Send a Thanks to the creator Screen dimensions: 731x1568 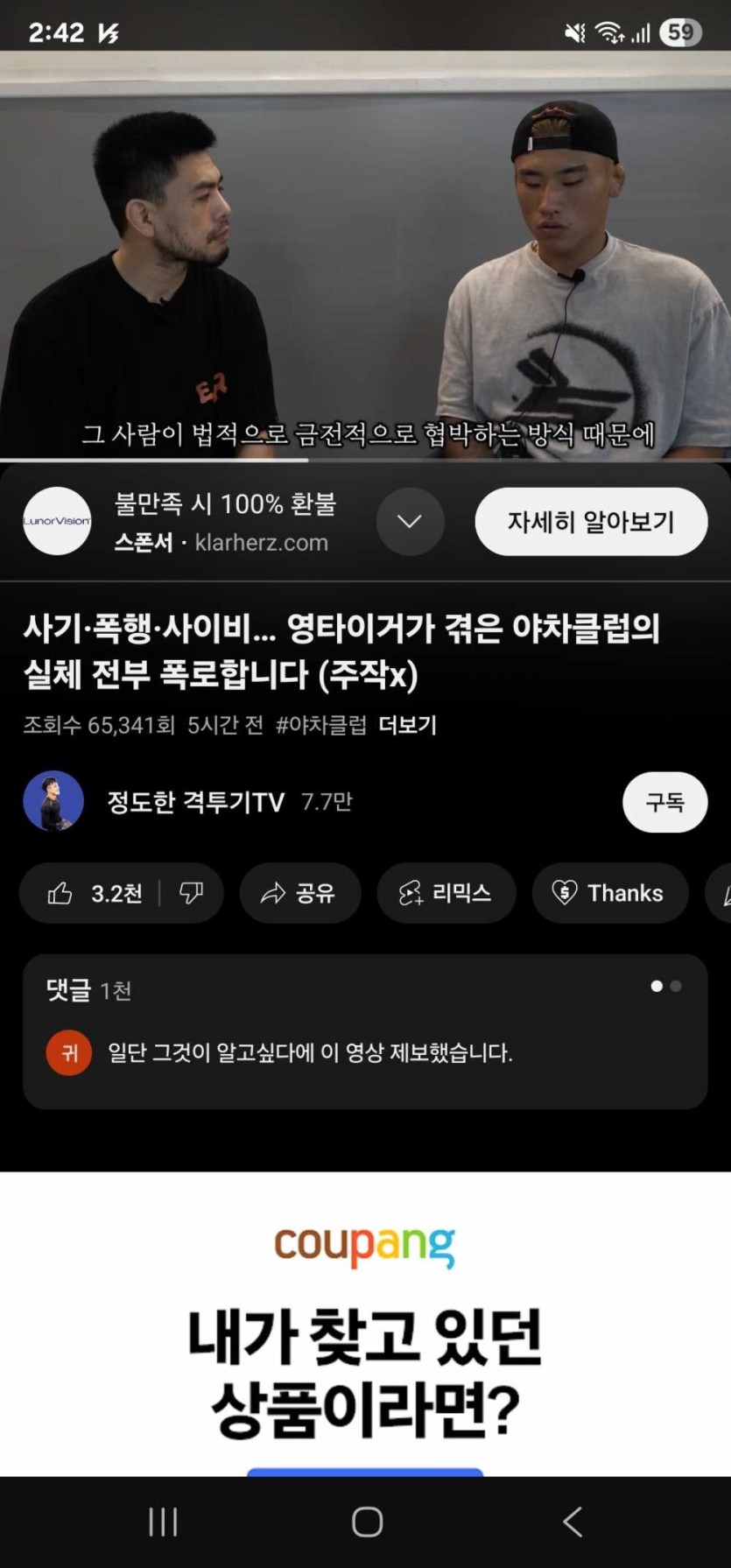pos(609,893)
